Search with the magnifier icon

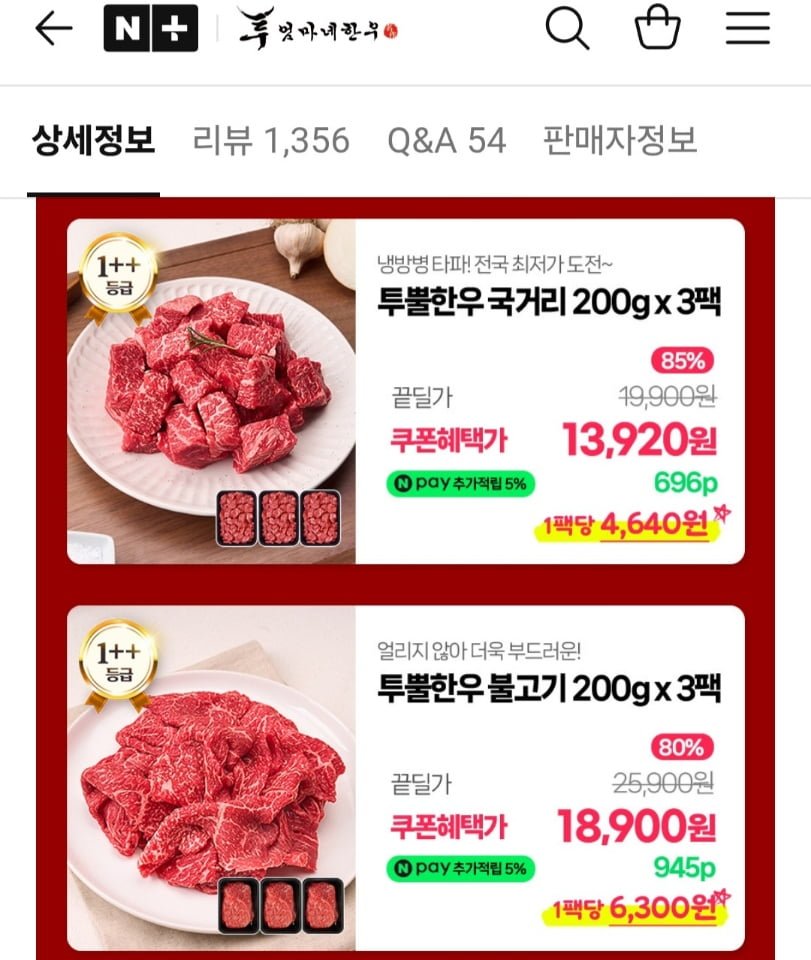pyautogui.click(x=567, y=30)
